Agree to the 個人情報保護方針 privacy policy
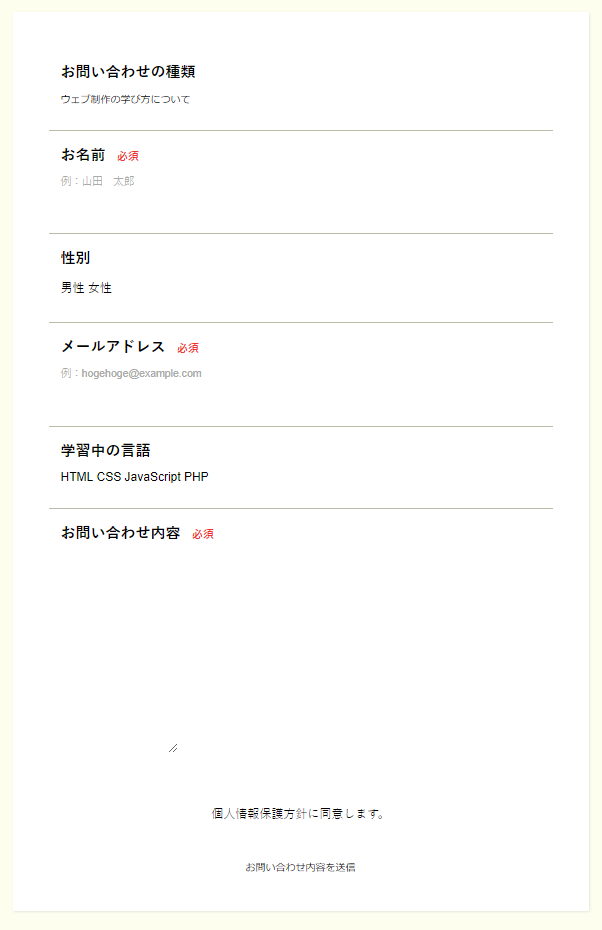 click(298, 813)
